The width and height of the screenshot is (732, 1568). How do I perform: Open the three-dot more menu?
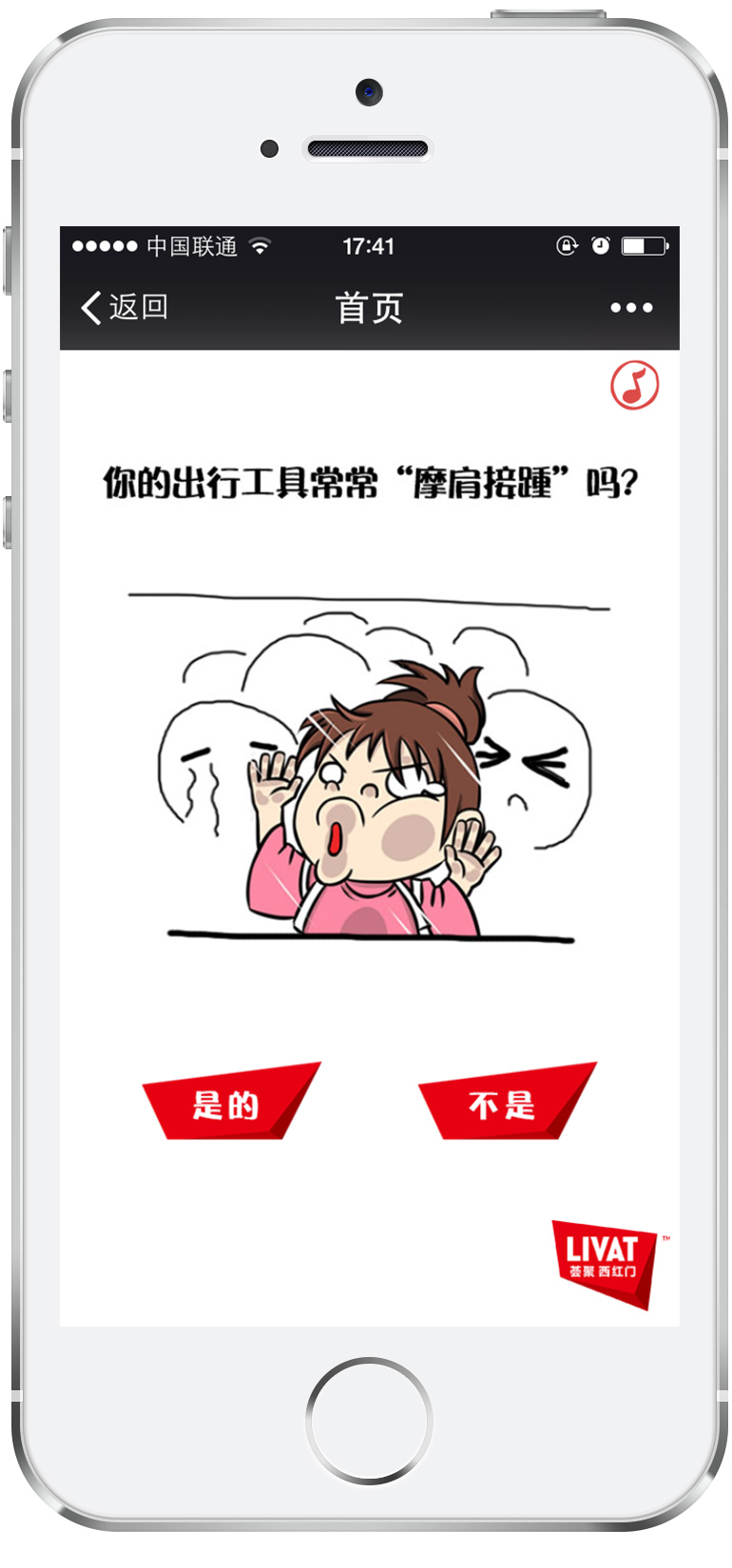[631, 307]
